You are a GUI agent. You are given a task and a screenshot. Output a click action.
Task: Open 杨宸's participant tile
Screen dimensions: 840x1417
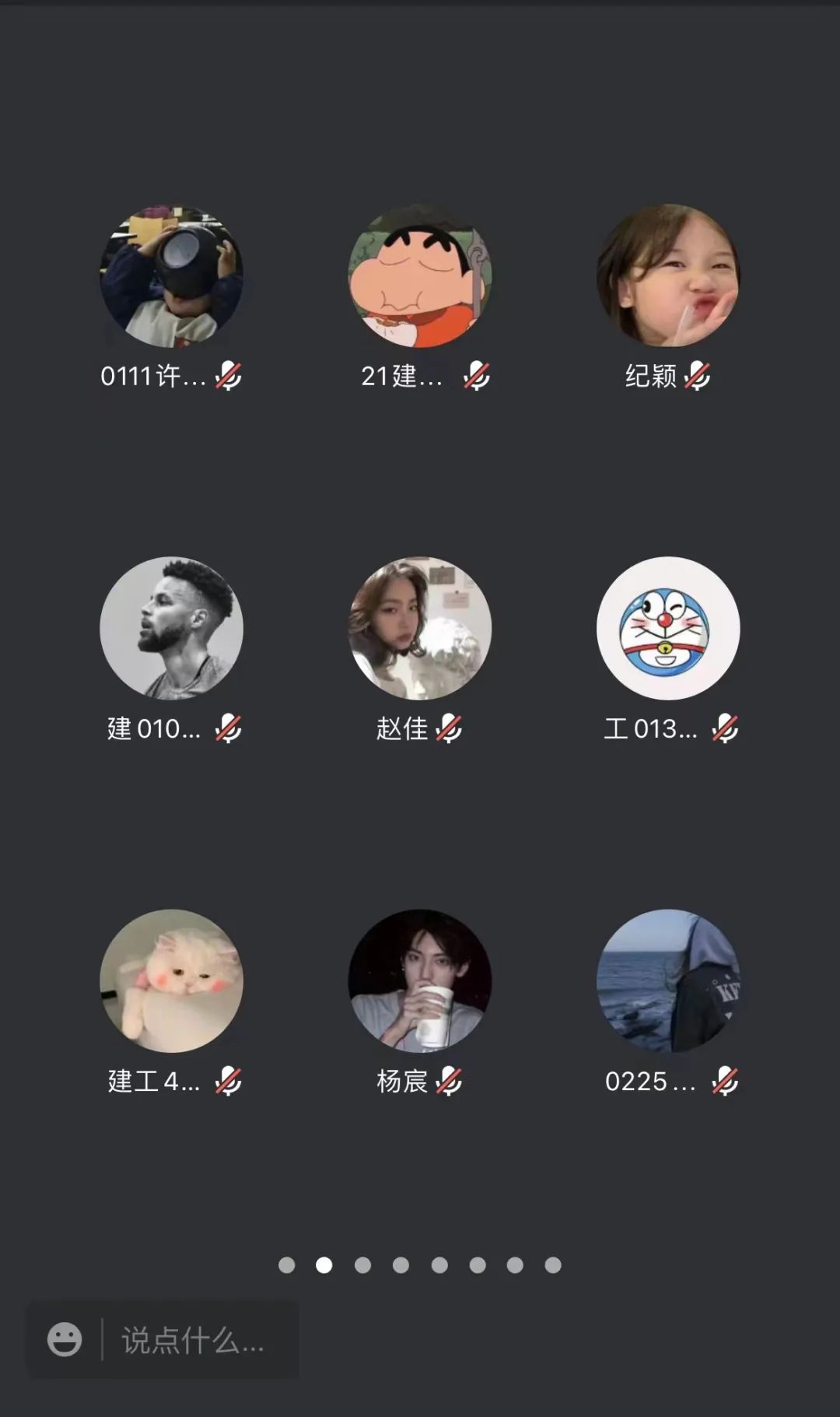coord(420,980)
